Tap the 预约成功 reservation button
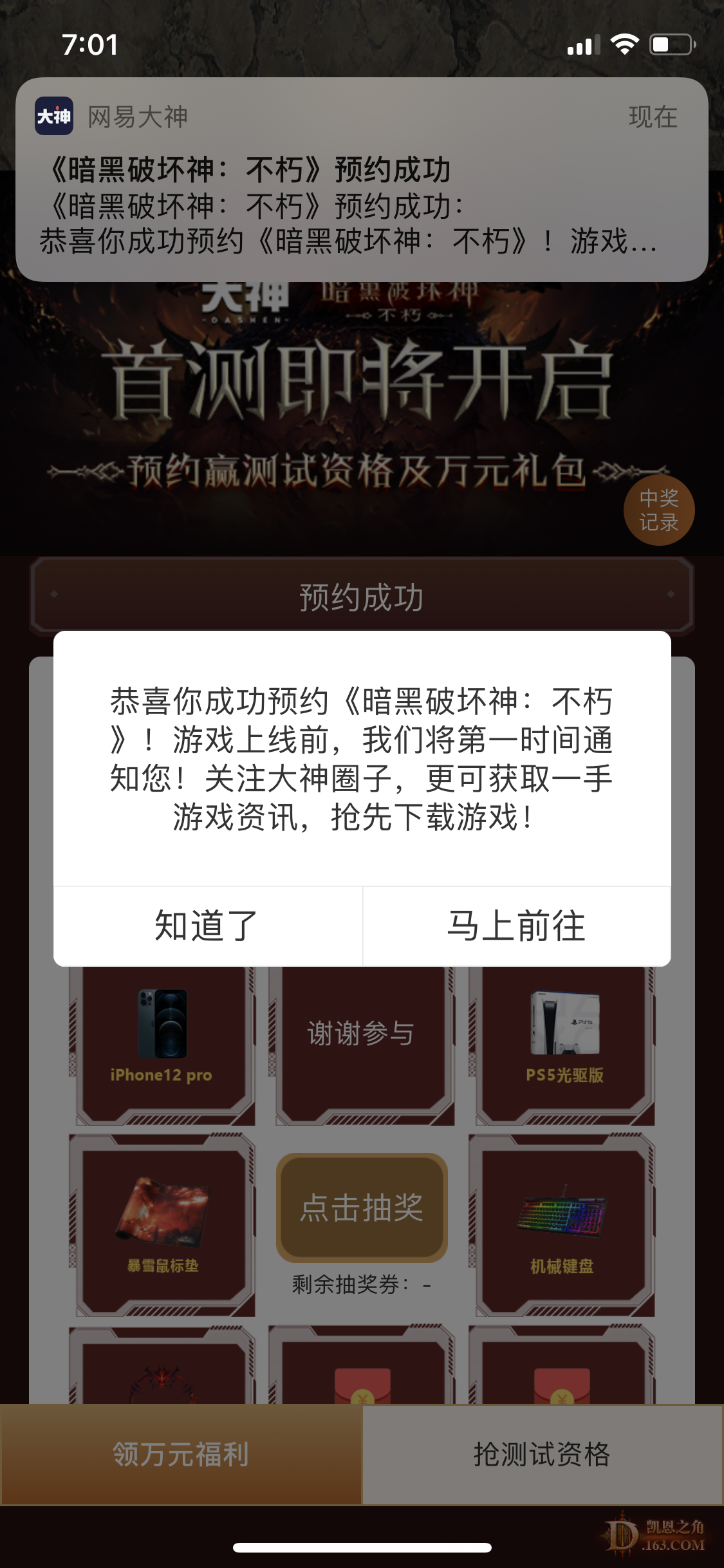724x1568 pixels. pos(362,597)
